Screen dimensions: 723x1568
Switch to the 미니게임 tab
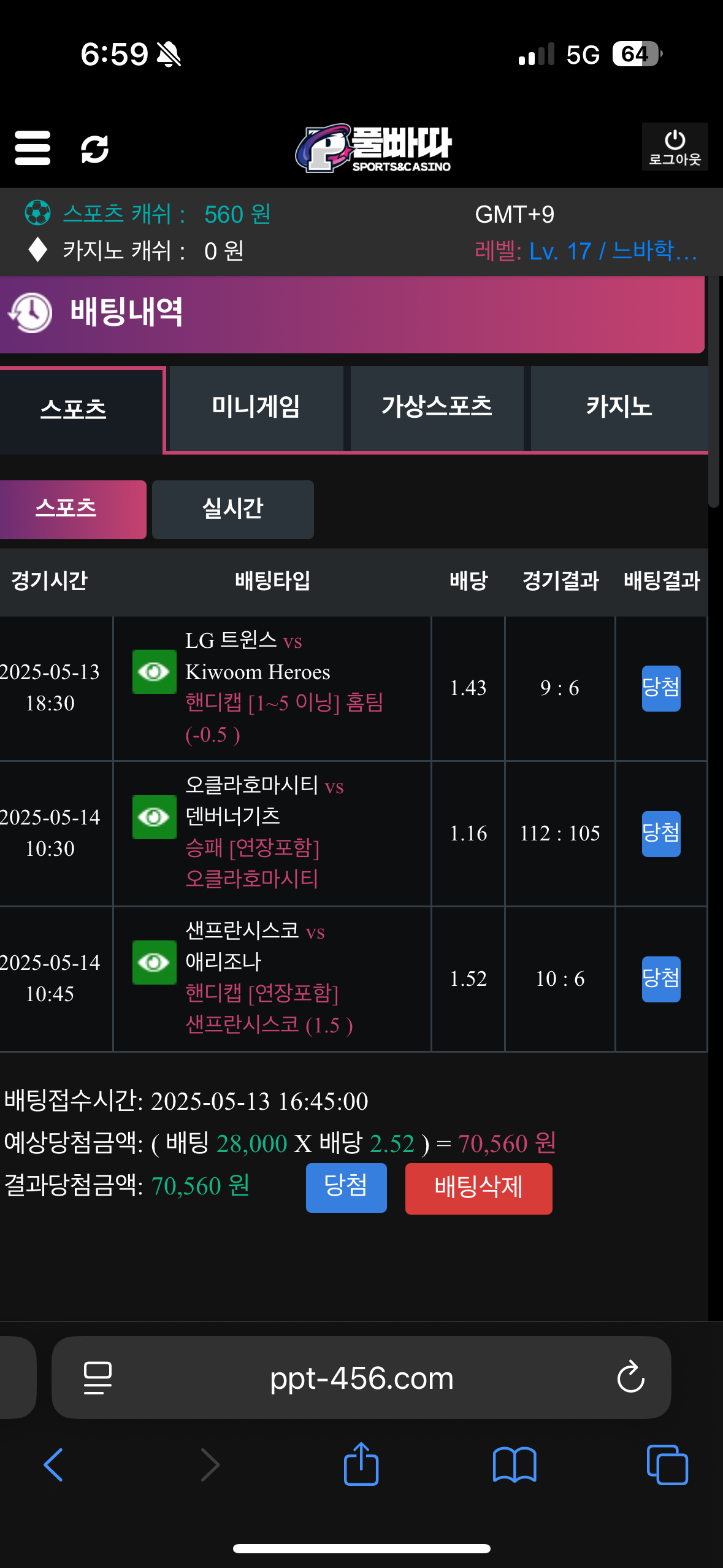tap(256, 407)
